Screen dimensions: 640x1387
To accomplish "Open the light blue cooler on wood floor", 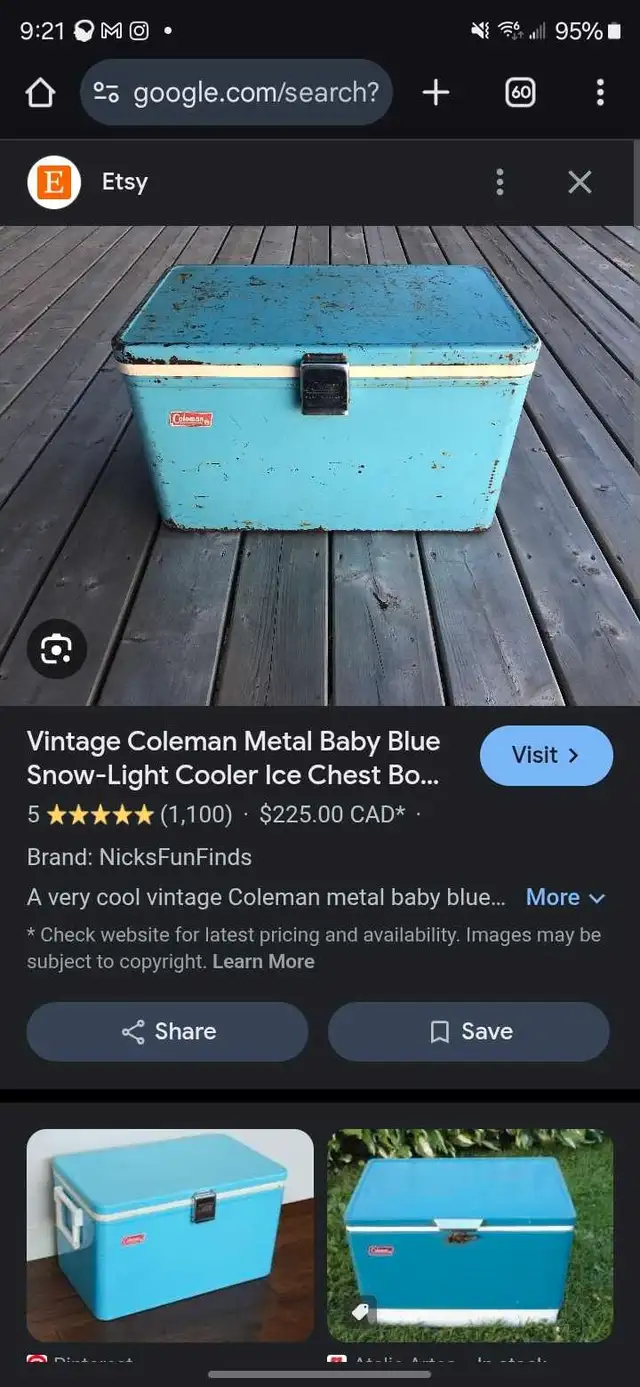I will tap(170, 1235).
